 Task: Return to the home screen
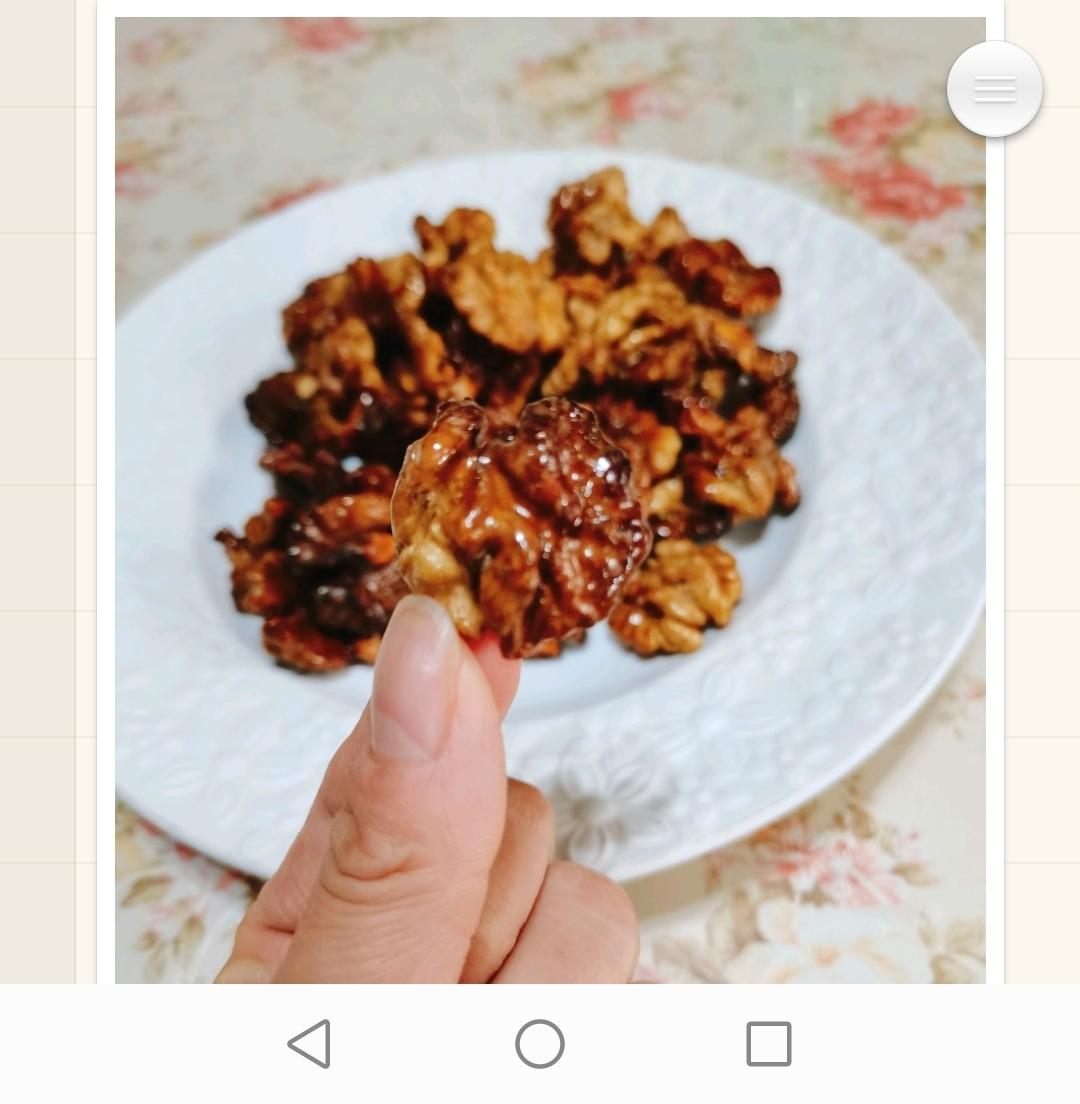coord(540,1044)
